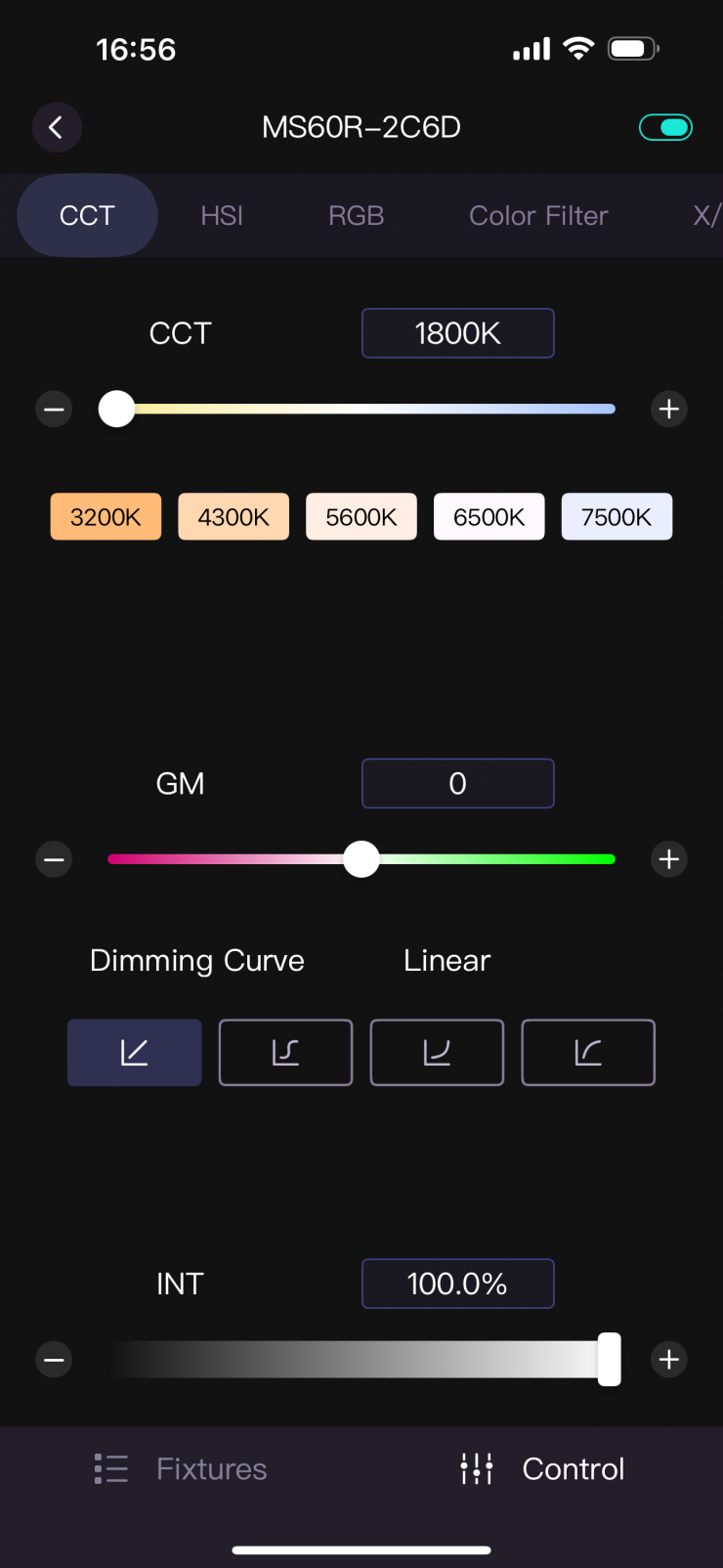Choose the 5600K preset
The width and height of the screenshot is (723, 1568).
(x=361, y=516)
